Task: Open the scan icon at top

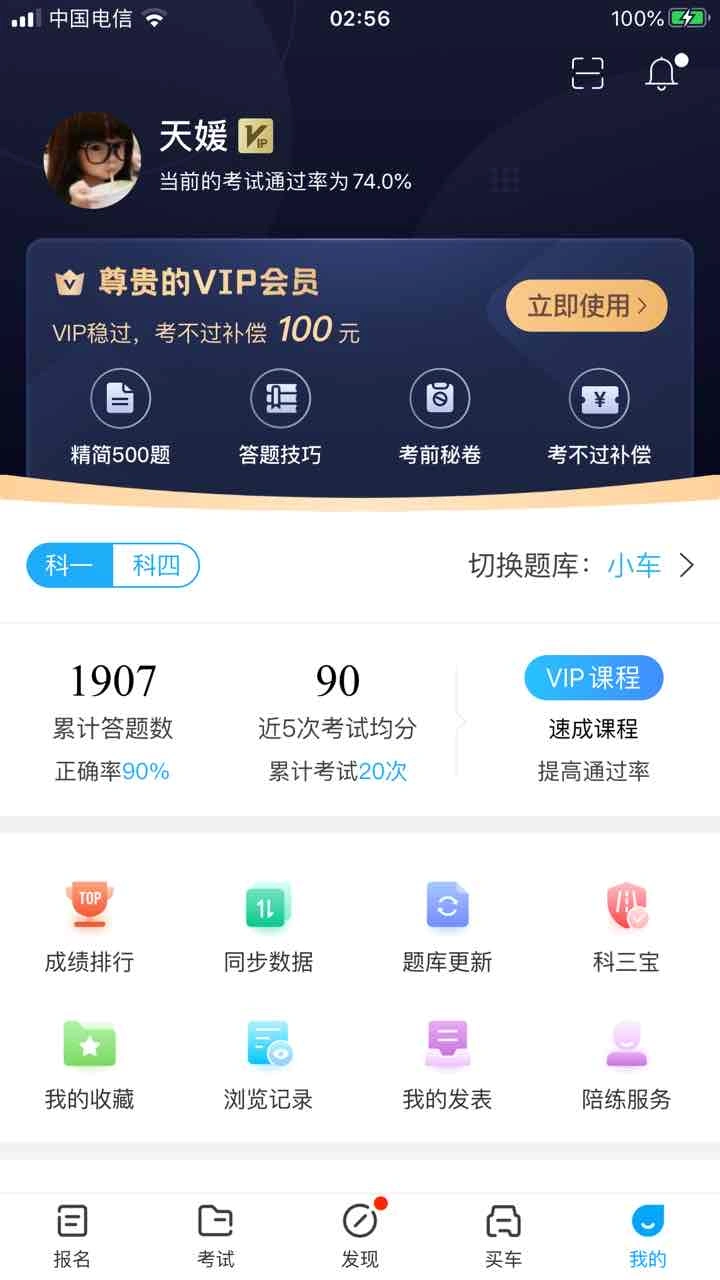Action: click(x=588, y=73)
